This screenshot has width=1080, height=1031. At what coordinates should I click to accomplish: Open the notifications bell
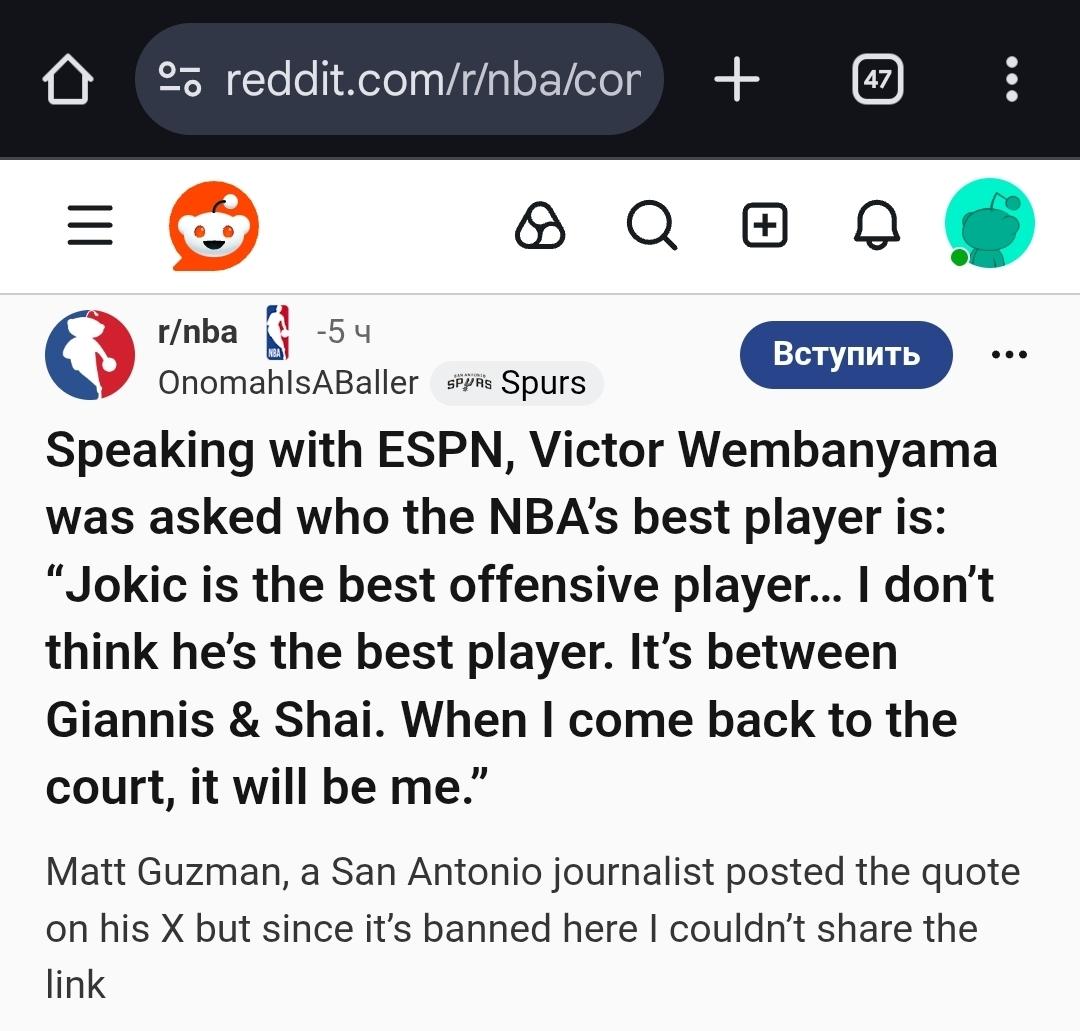877,226
